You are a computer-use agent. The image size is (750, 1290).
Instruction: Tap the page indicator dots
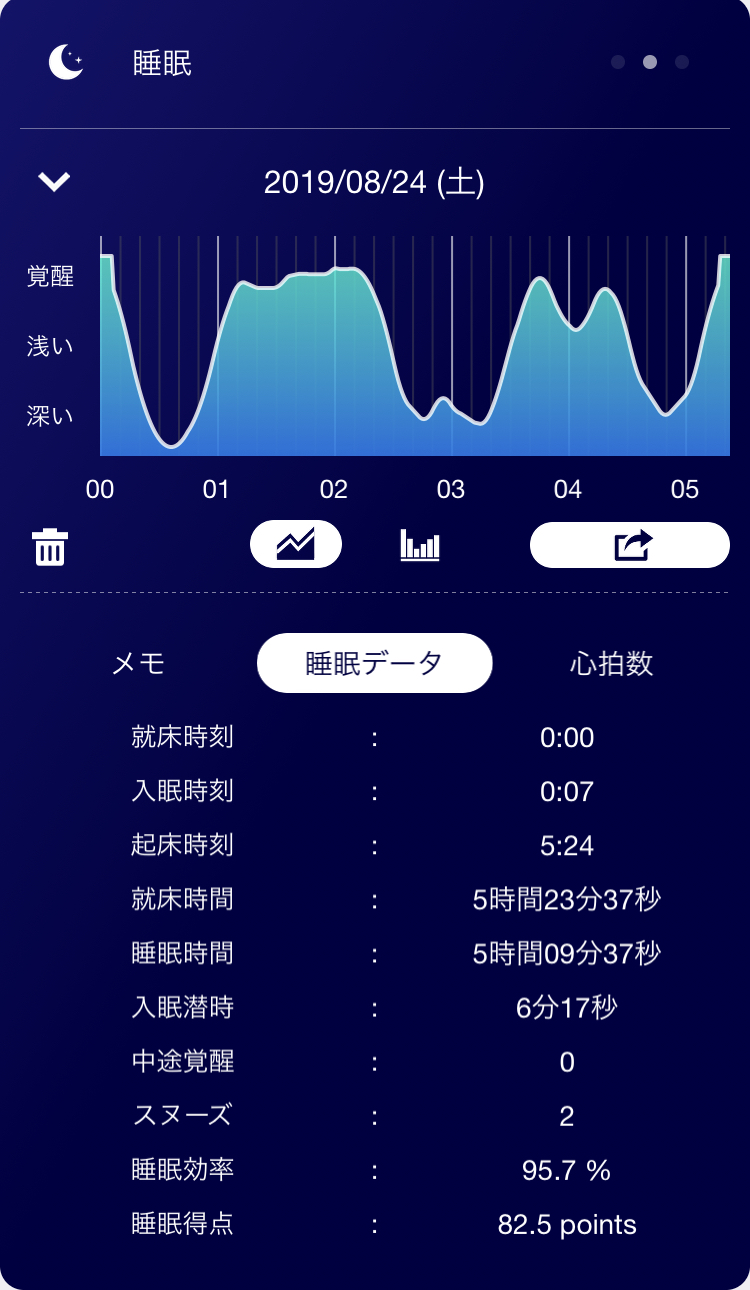point(650,62)
